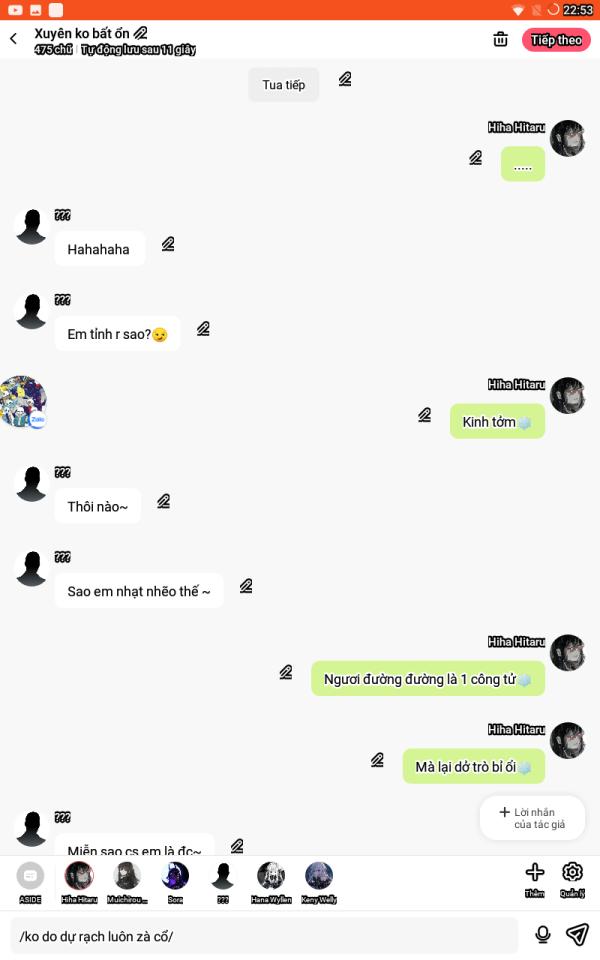Switch speaker to Sora

(x=175, y=877)
